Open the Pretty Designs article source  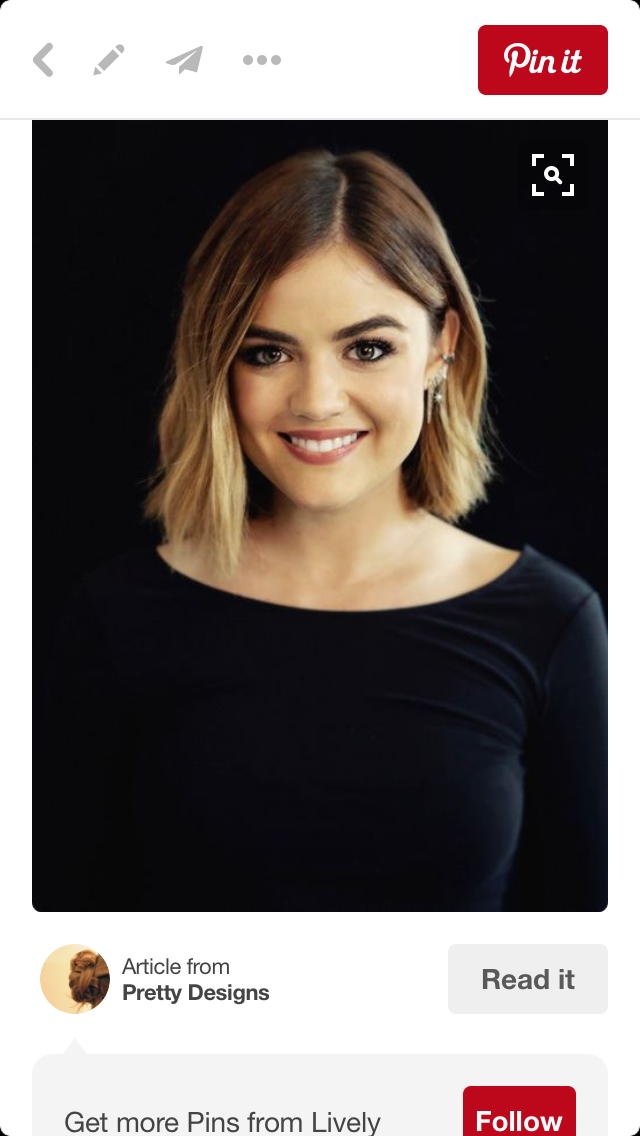pyautogui.click(x=195, y=980)
